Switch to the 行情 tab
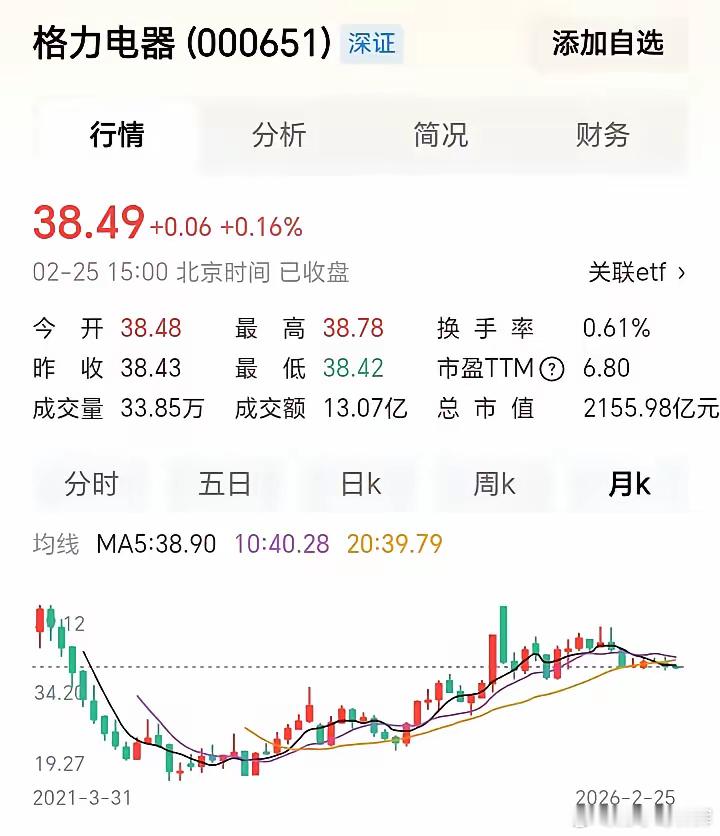 tap(117, 137)
